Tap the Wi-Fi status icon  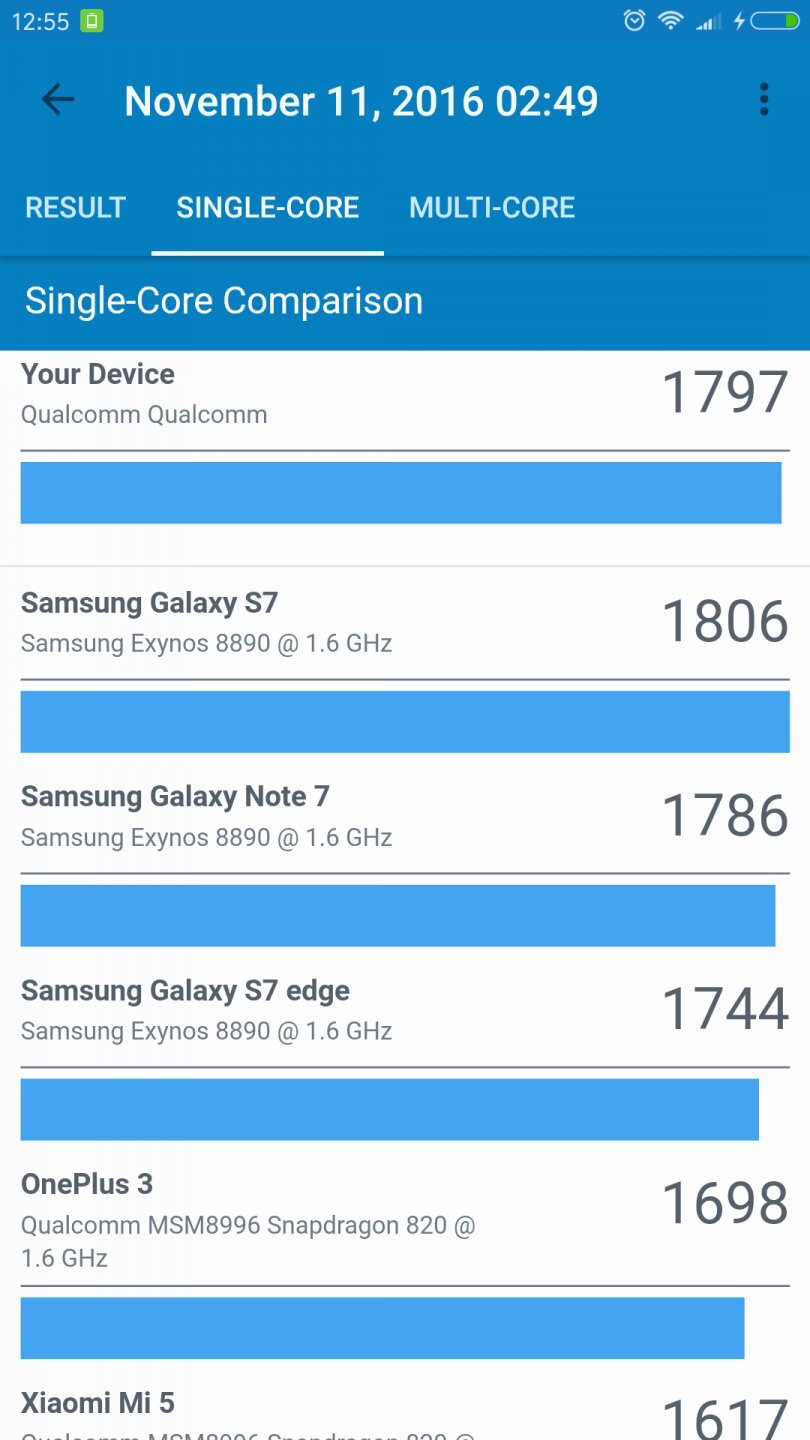[671, 20]
